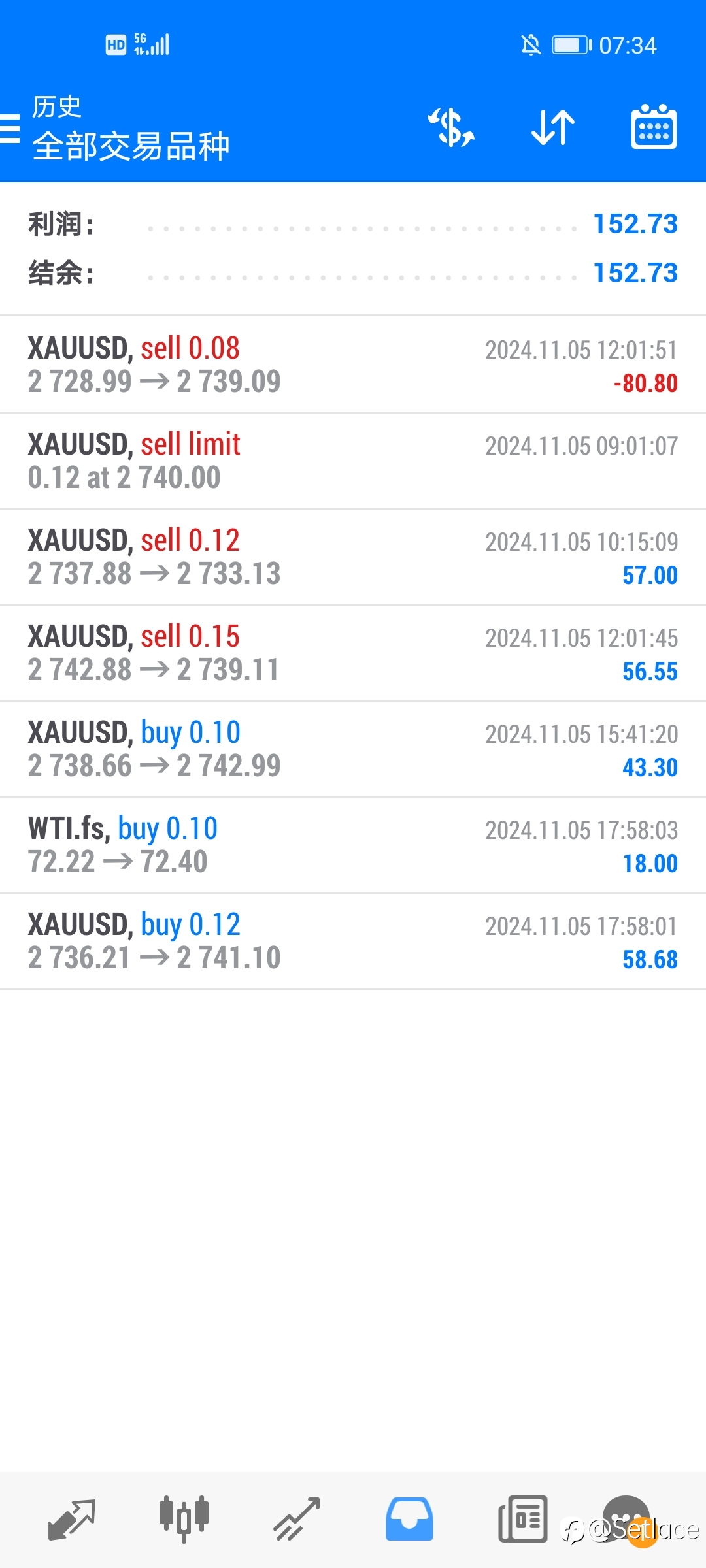706x1568 pixels.
Task: Open the symbol filter dollar icon
Action: [x=451, y=127]
